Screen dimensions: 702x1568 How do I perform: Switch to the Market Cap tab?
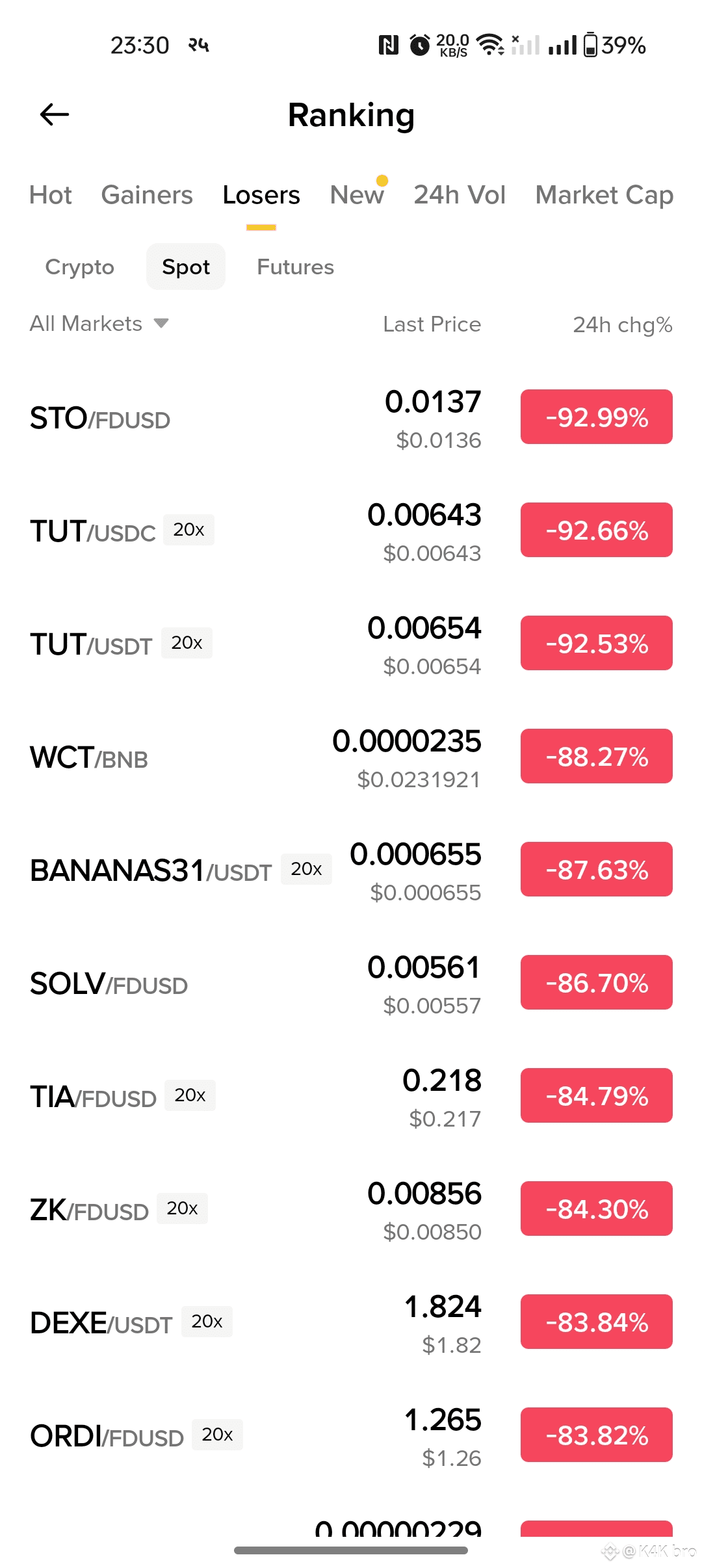pyautogui.click(x=604, y=195)
